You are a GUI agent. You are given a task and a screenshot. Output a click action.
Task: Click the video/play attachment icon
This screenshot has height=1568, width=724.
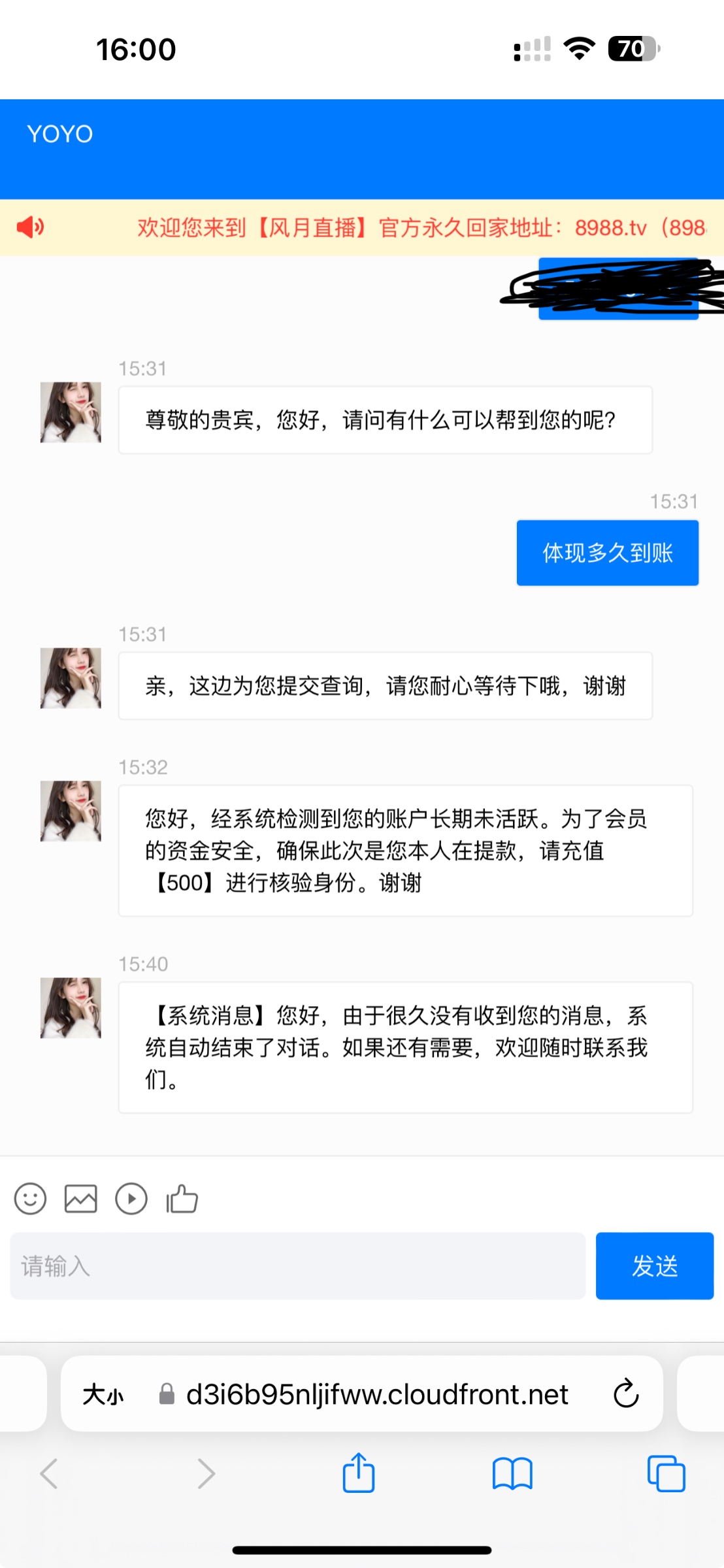point(131,1199)
